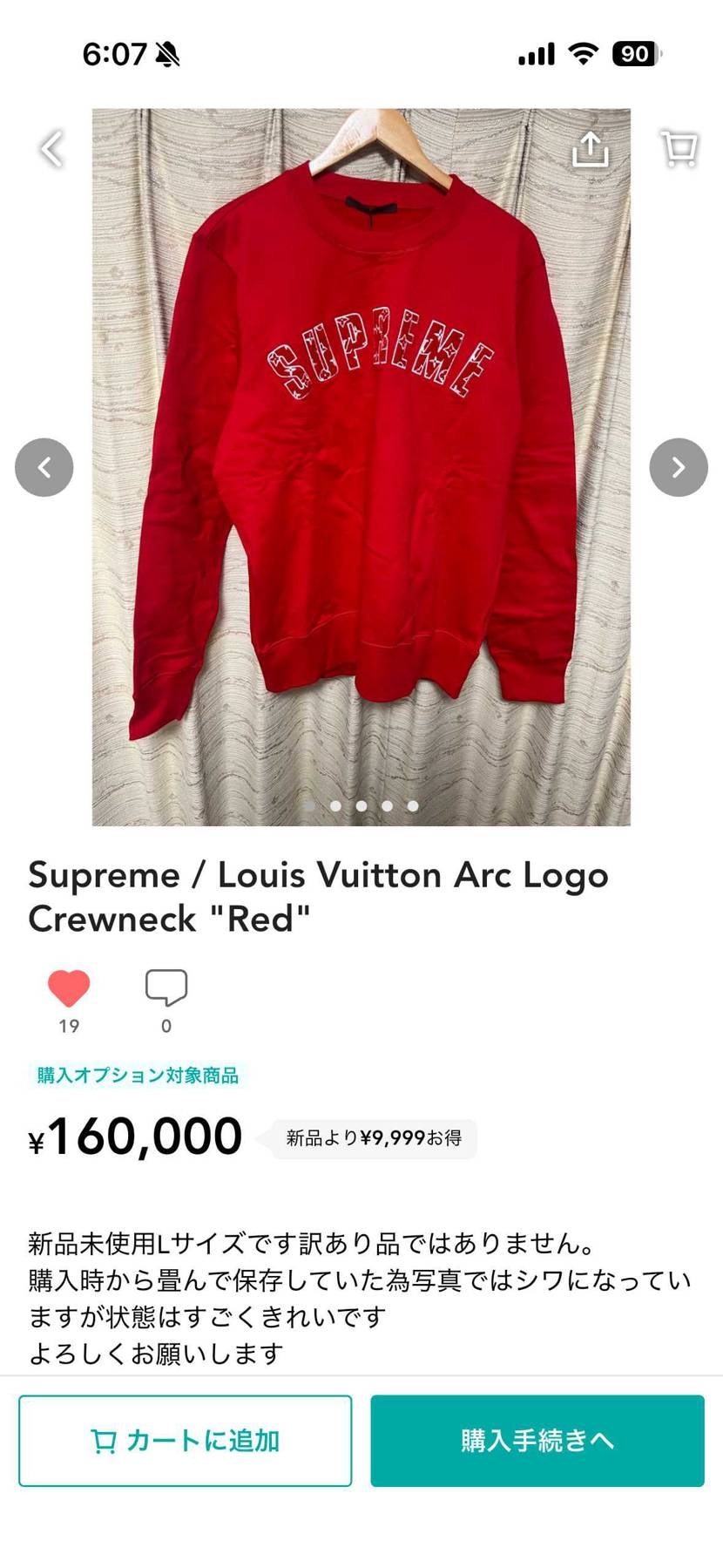Screen dimensions: 723x1568
Task: Tap the back arrow to return
Action: [x=51, y=148]
